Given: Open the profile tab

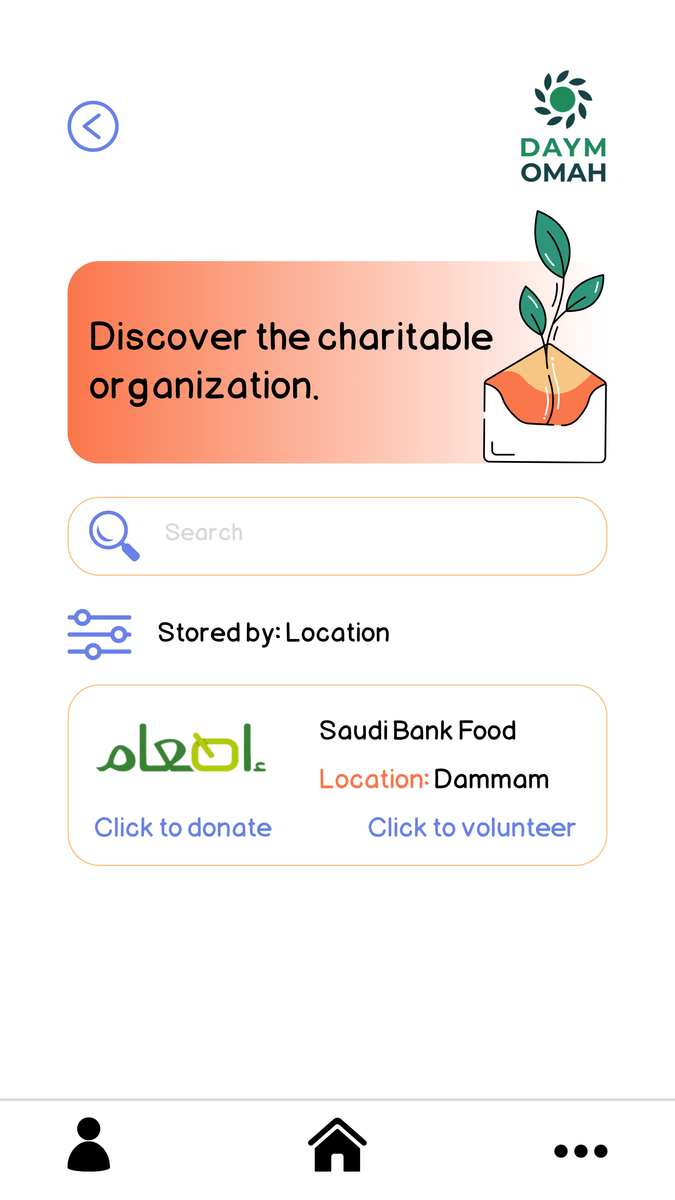Looking at the screenshot, I should click(x=89, y=1145).
